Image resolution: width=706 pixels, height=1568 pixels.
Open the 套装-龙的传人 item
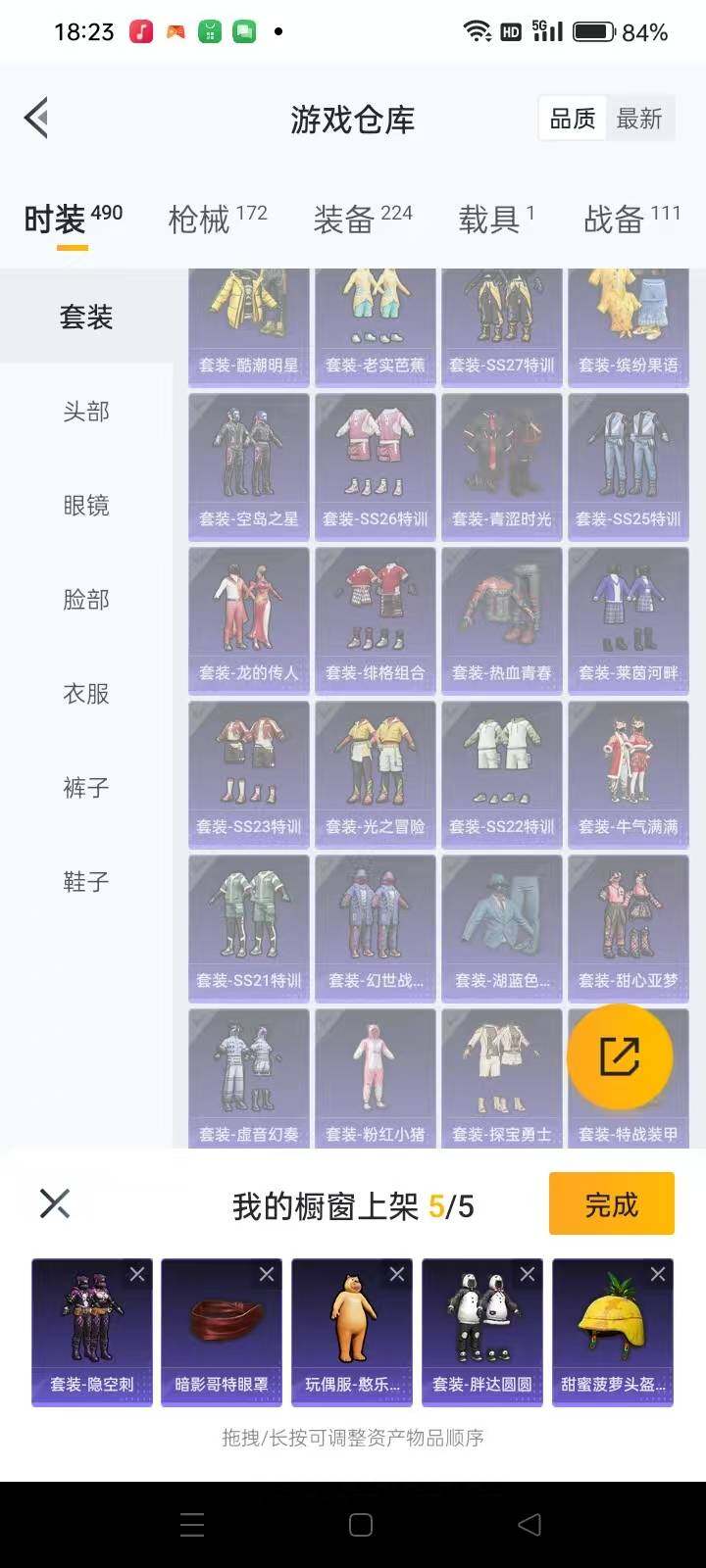coord(248,617)
